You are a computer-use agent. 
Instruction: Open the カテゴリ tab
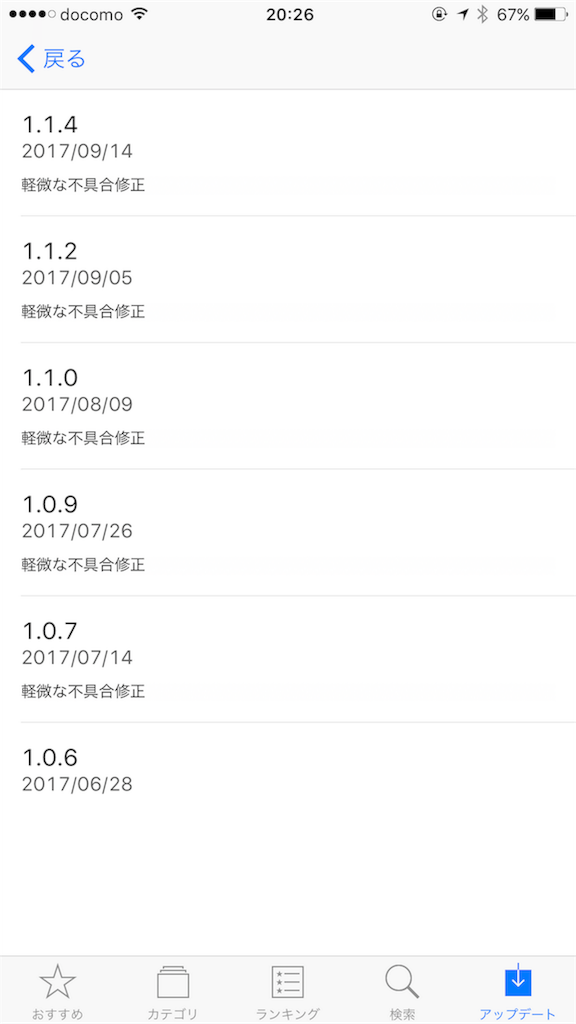[172, 991]
